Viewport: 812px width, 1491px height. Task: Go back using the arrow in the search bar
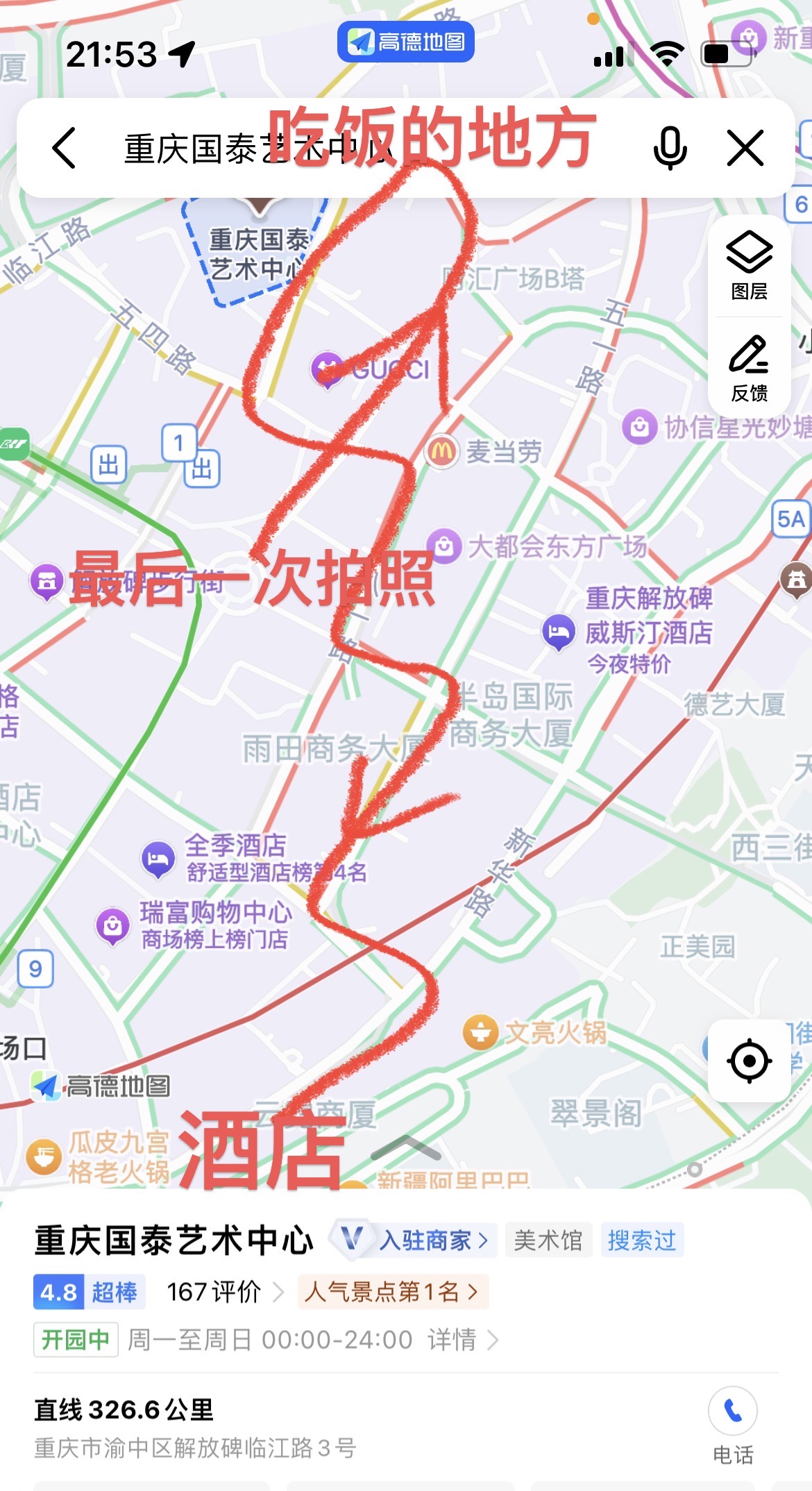point(65,148)
